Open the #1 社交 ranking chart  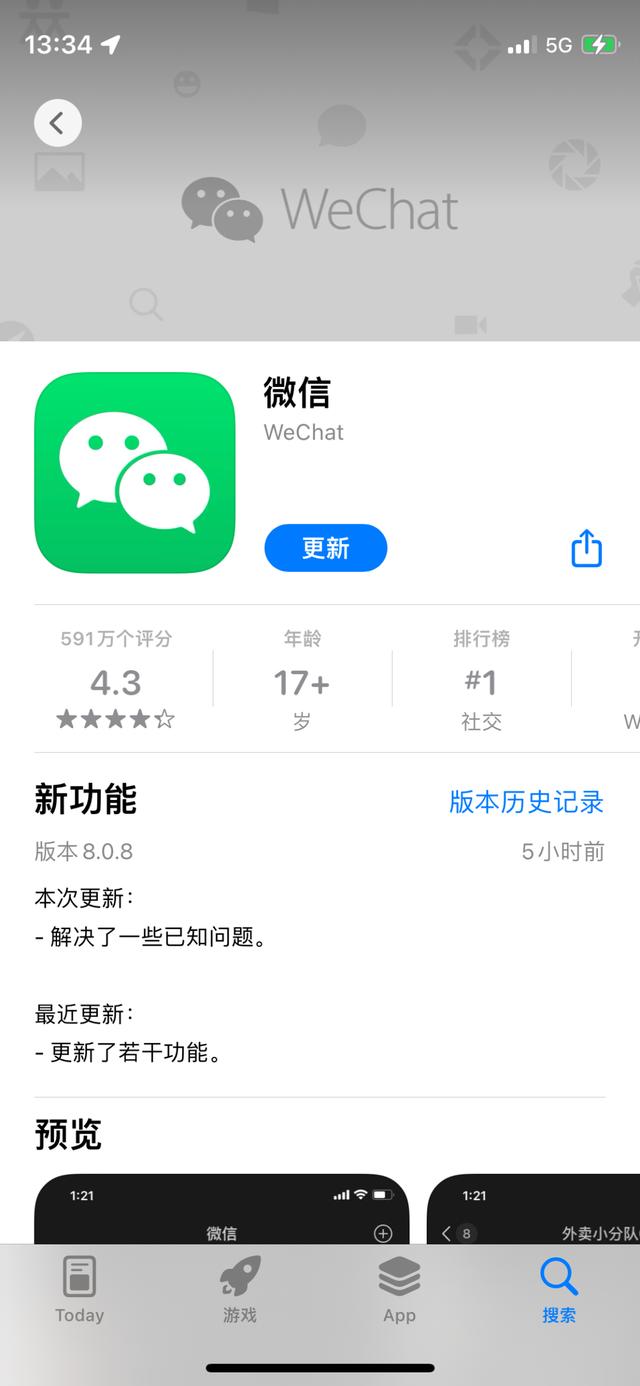tap(481, 682)
